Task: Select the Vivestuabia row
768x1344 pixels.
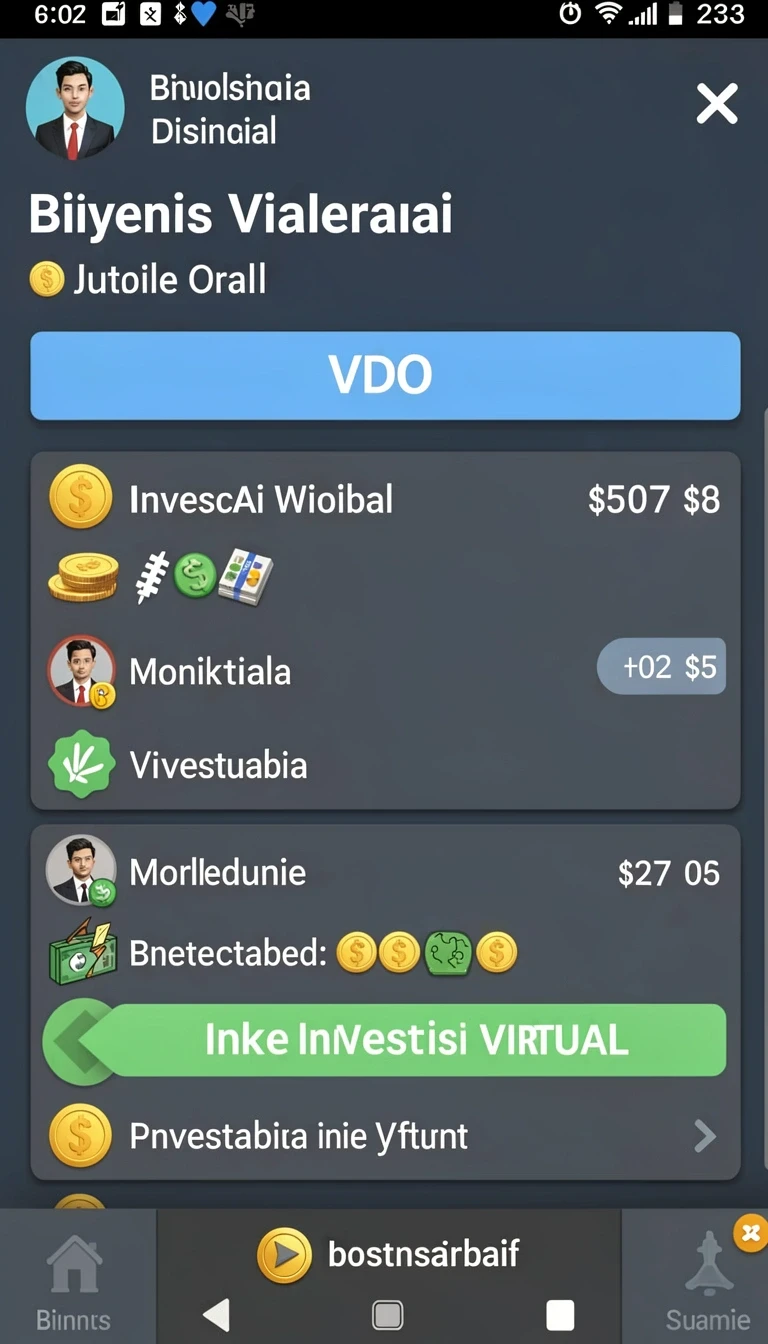Action: [x=385, y=765]
